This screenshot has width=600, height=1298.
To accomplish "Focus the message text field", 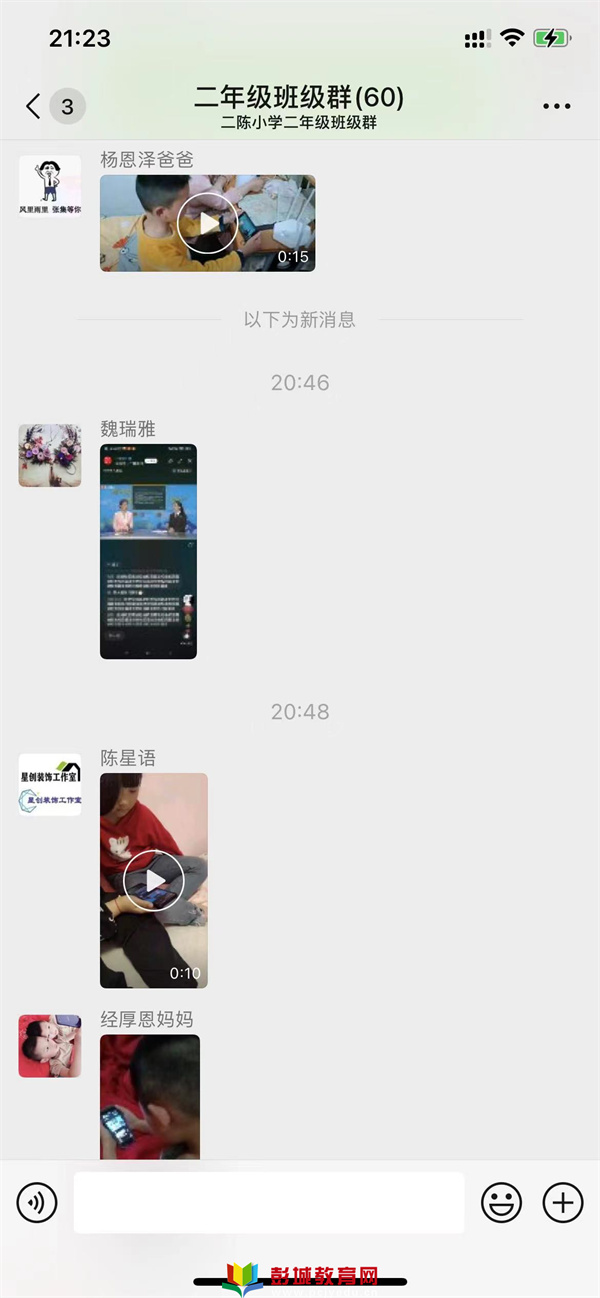I will (269, 1202).
